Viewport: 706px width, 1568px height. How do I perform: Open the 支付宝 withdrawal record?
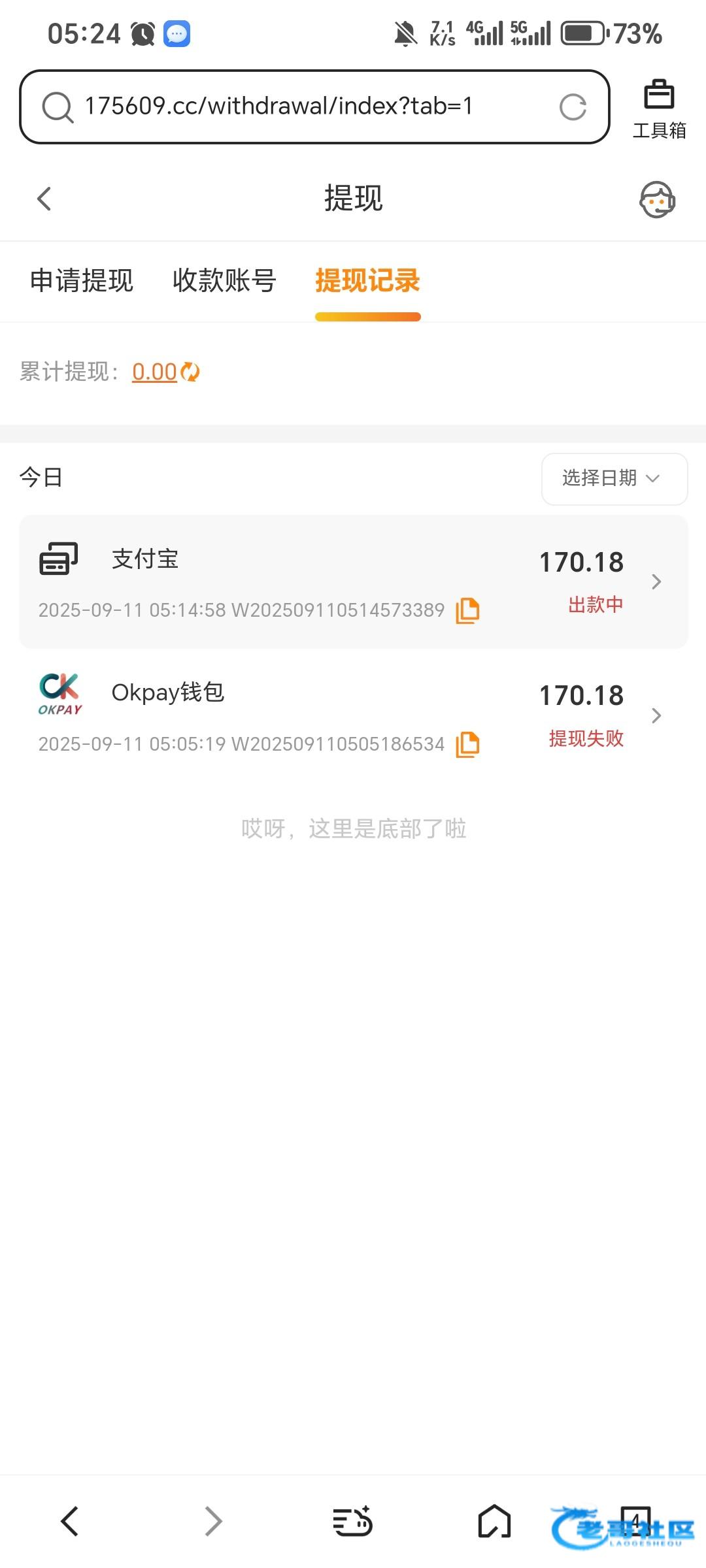click(353, 581)
